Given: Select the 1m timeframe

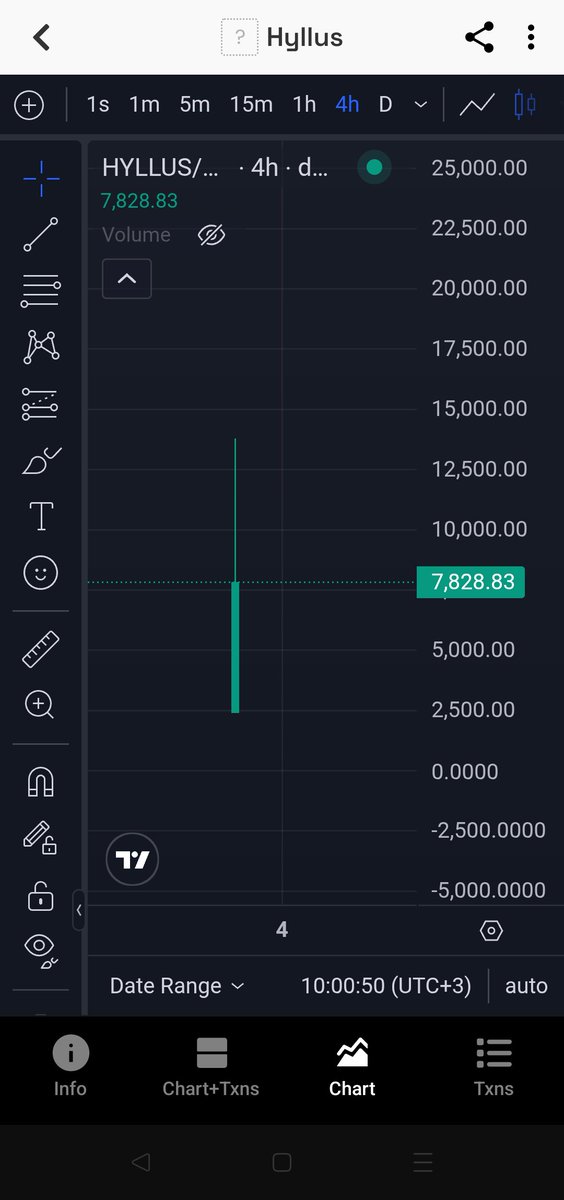Looking at the screenshot, I should pyautogui.click(x=144, y=104).
